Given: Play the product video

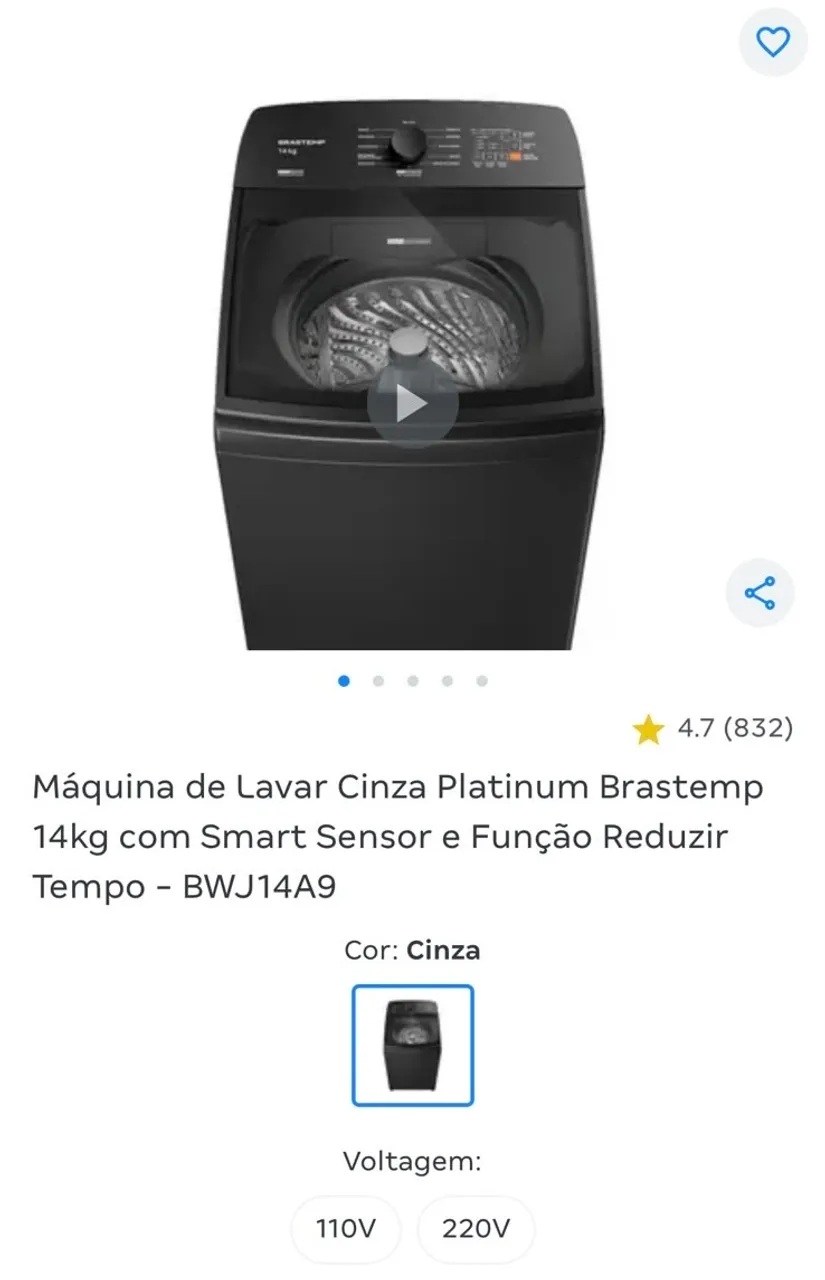Looking at the screenshot, I should 412,403.
